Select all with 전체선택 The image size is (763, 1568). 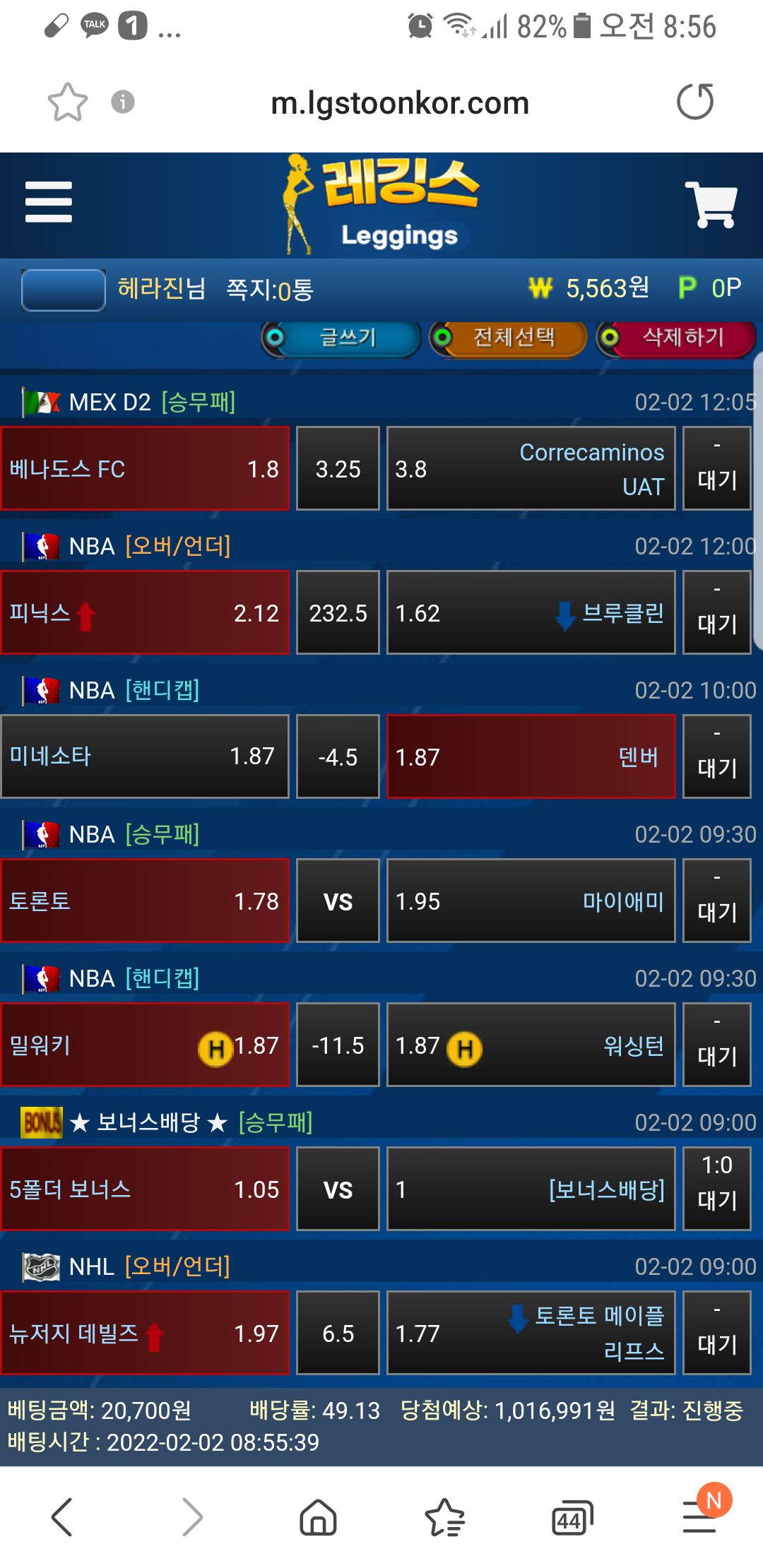(509, 338)
